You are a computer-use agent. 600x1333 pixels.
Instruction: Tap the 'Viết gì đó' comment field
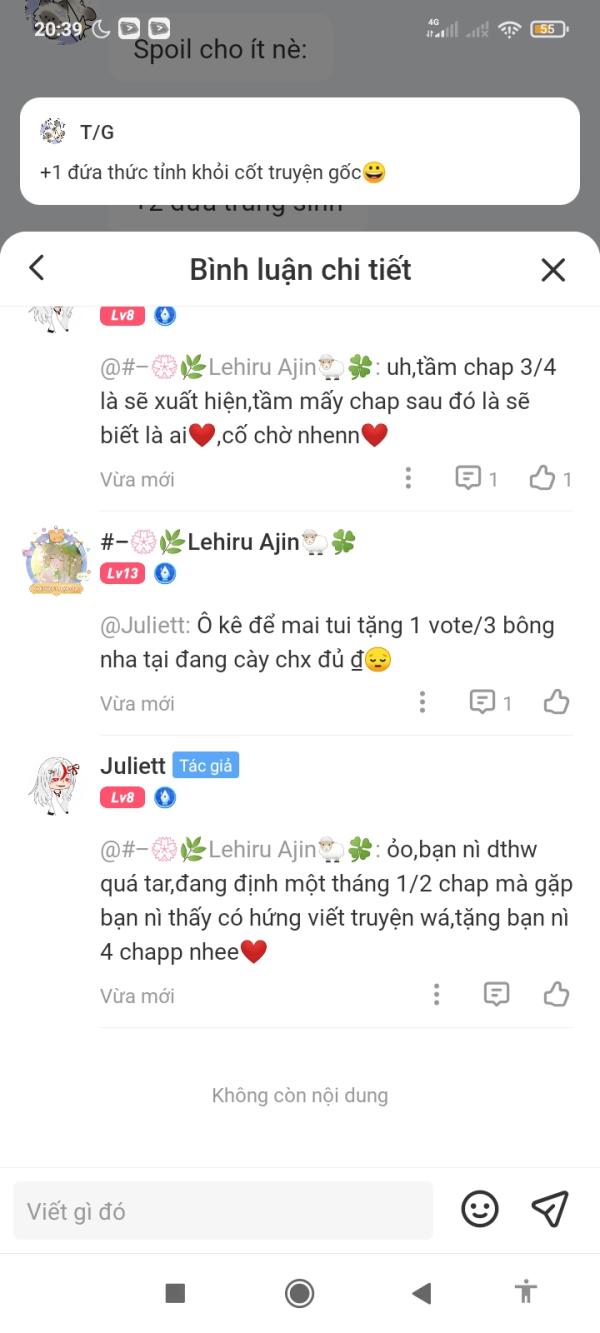(223, 1211)
